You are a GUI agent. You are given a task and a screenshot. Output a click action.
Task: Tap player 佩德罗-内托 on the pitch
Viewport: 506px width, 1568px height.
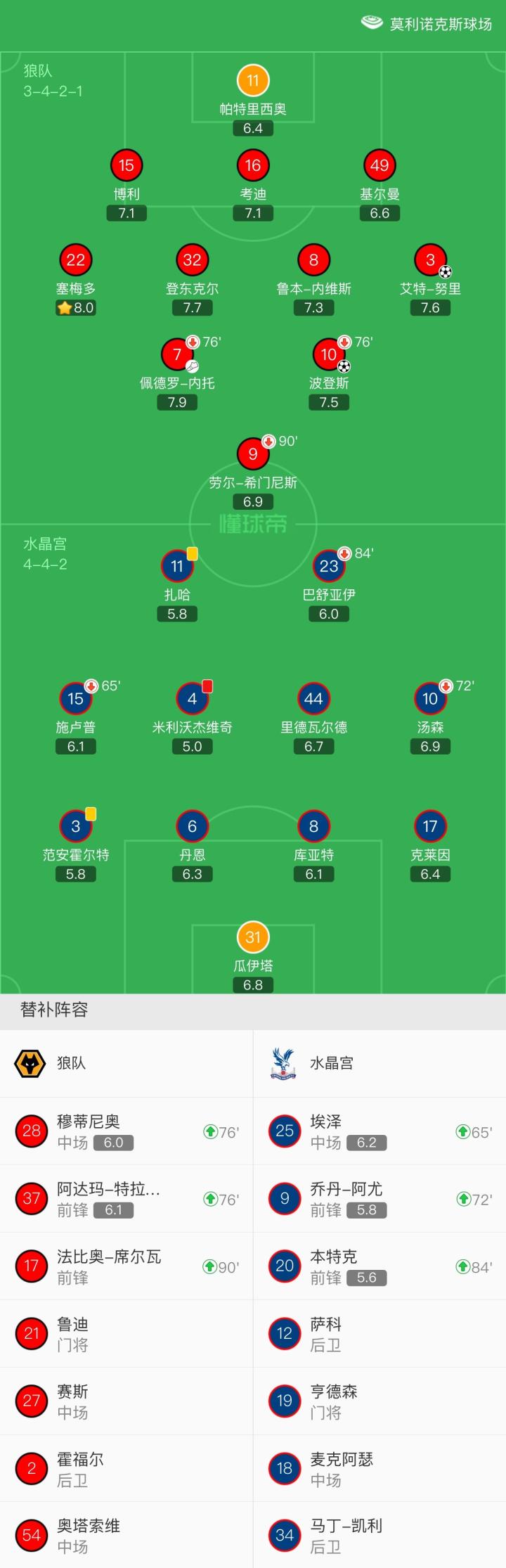click(x=177, y=355)
